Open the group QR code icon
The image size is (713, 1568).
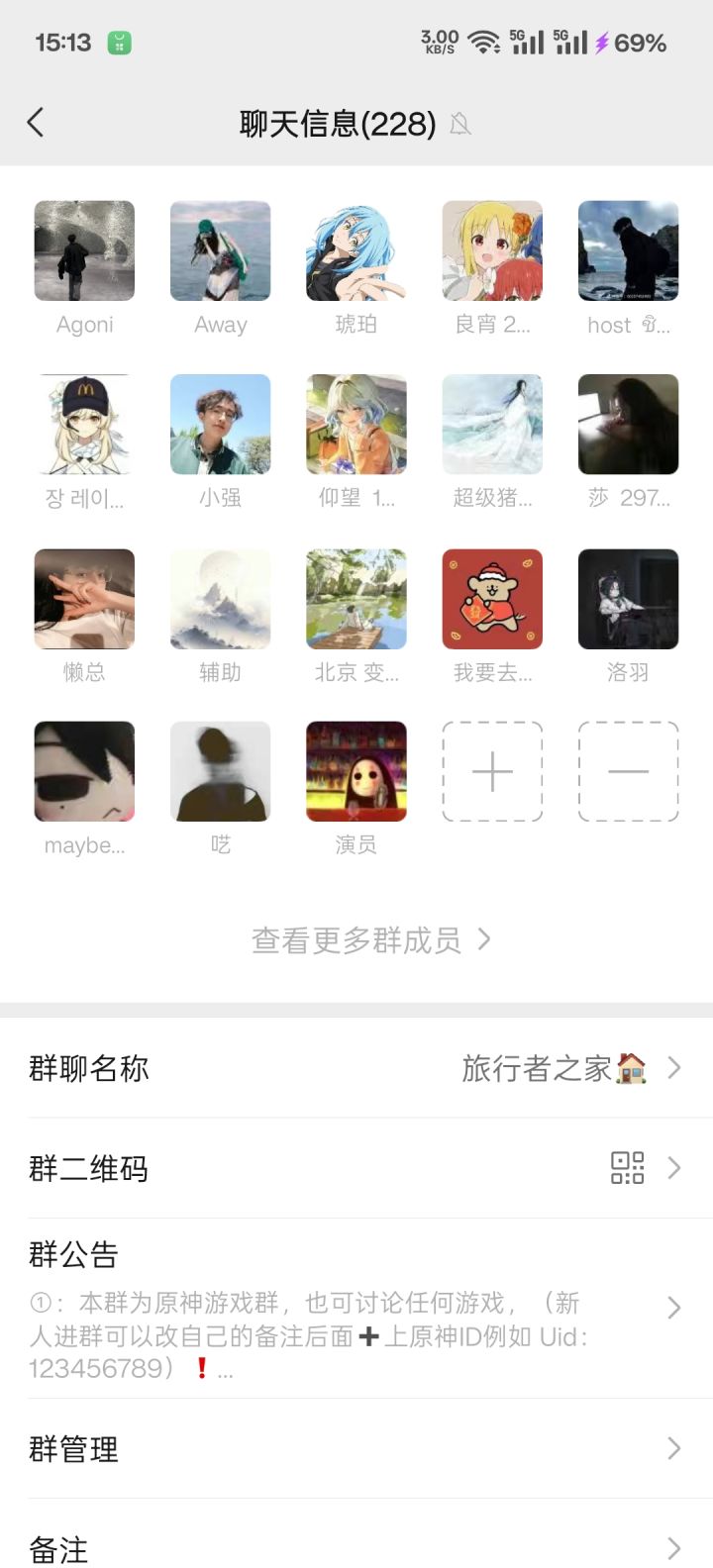[x=627, y=1168]
